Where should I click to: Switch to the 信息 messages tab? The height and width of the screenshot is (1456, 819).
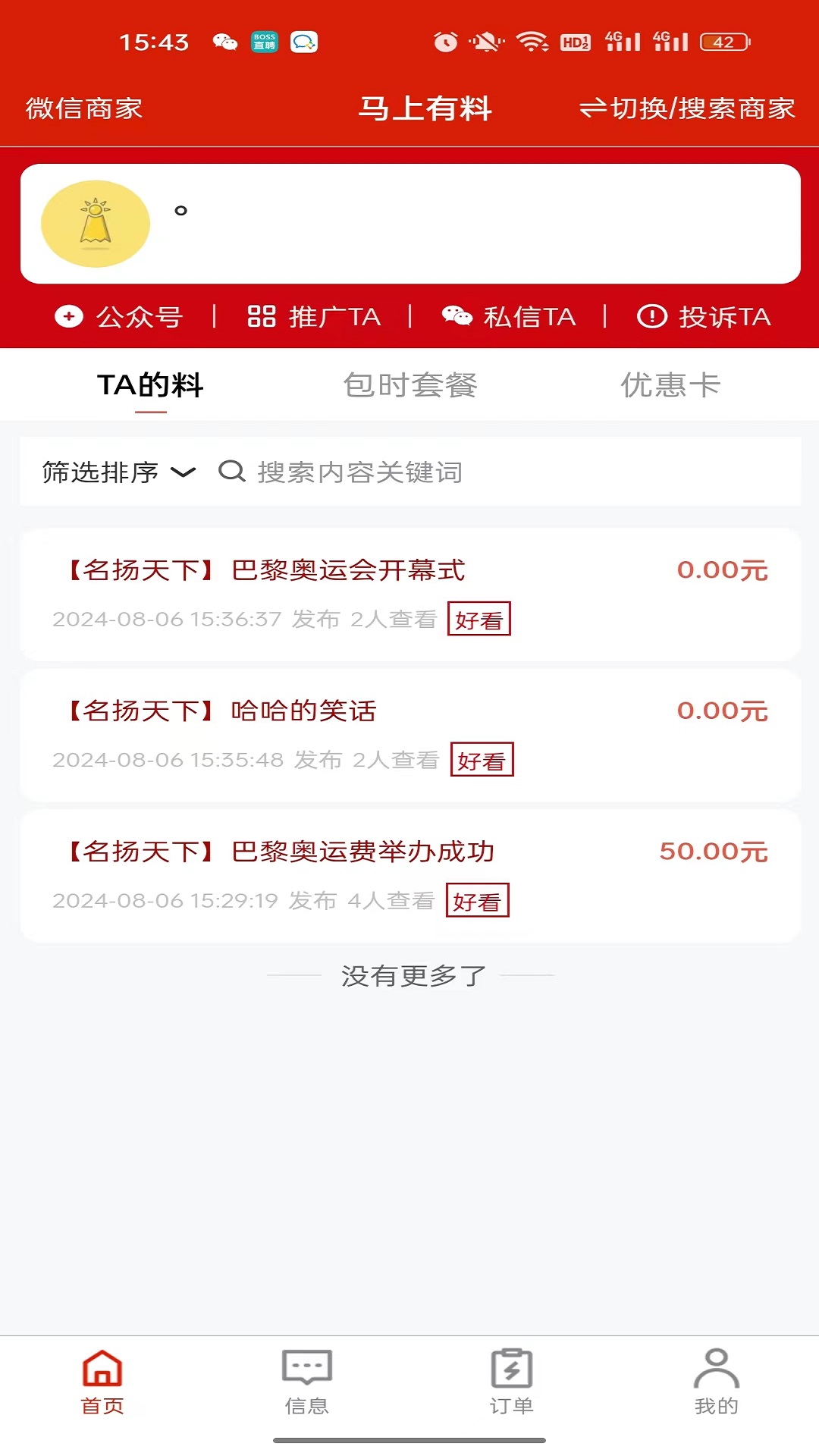pyautogui.click(x=307, y=1382)
